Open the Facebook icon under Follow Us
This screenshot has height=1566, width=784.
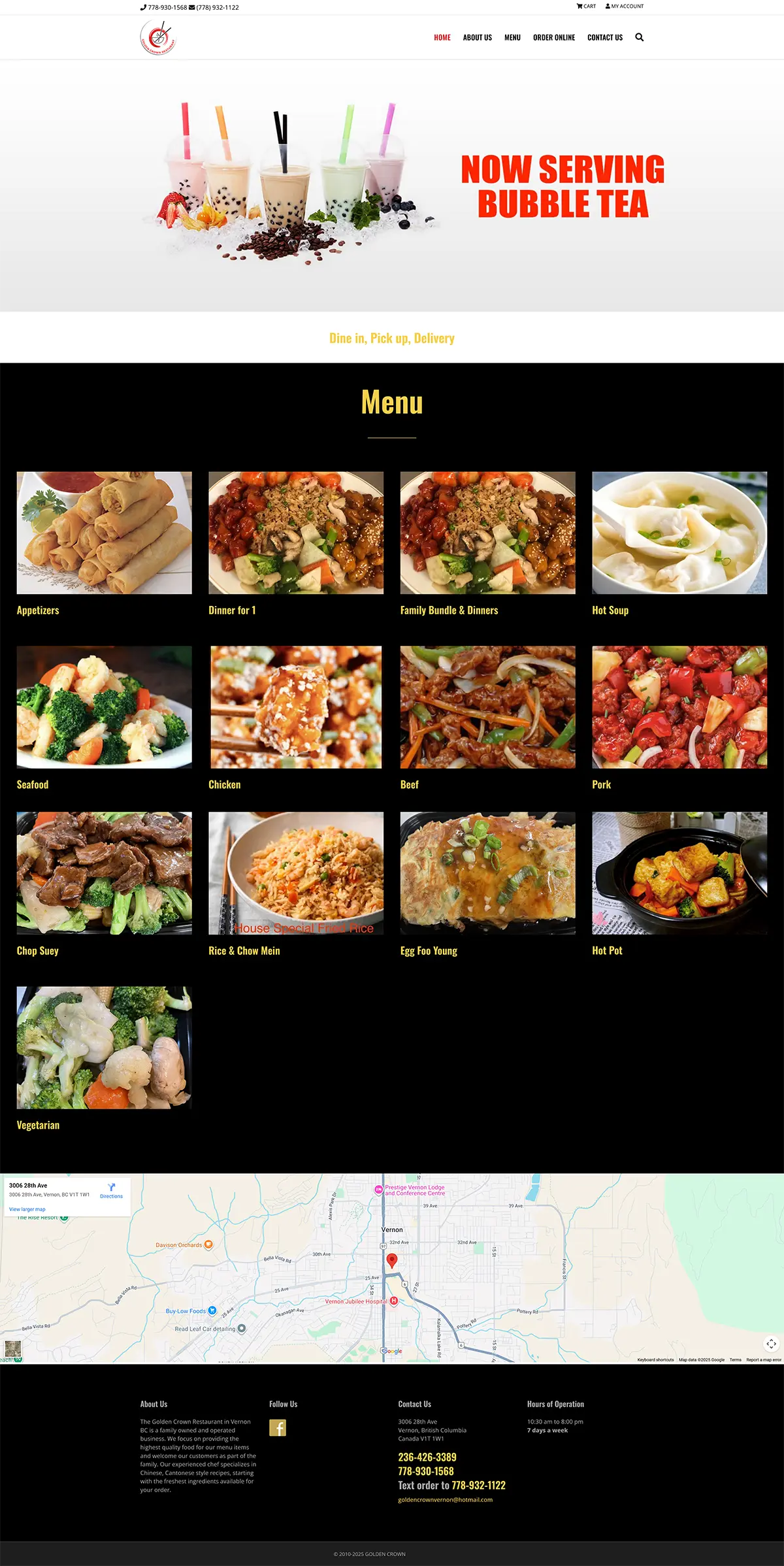(x=278, y=1428)
